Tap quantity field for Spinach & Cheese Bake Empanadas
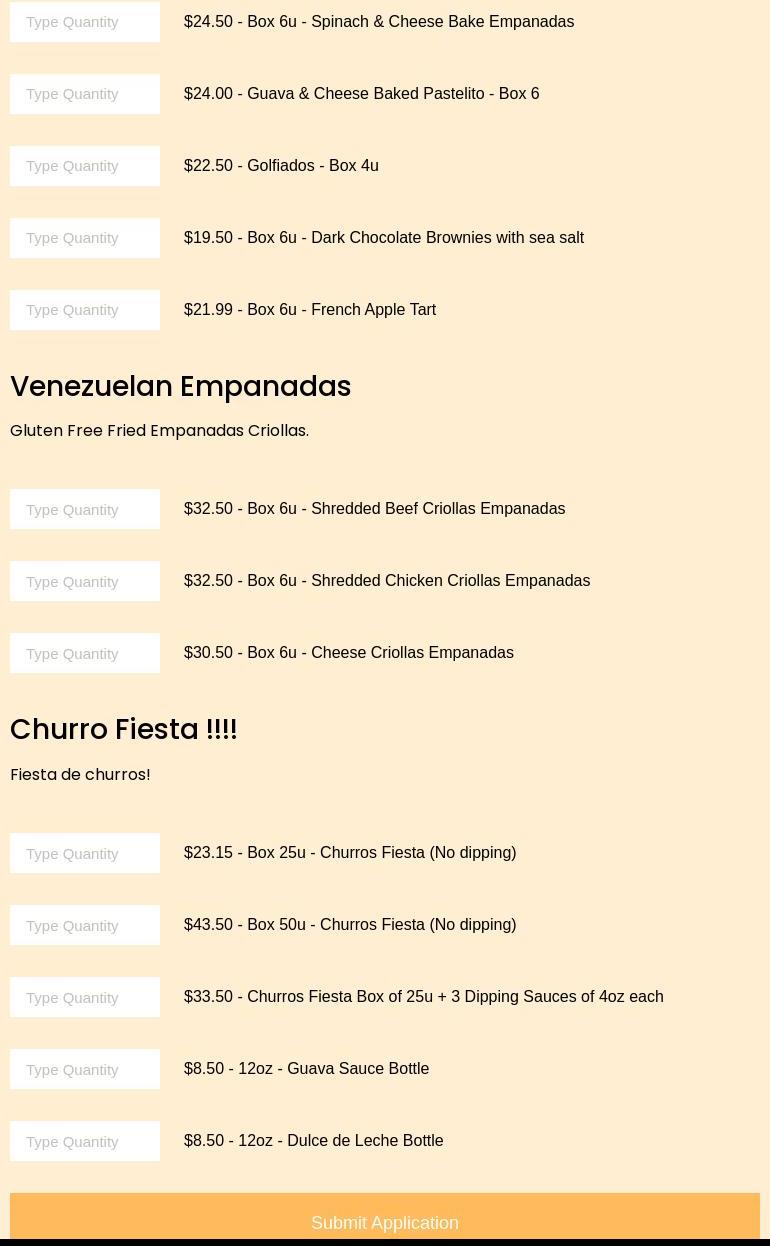770x1246 pixels. point(85,22)
